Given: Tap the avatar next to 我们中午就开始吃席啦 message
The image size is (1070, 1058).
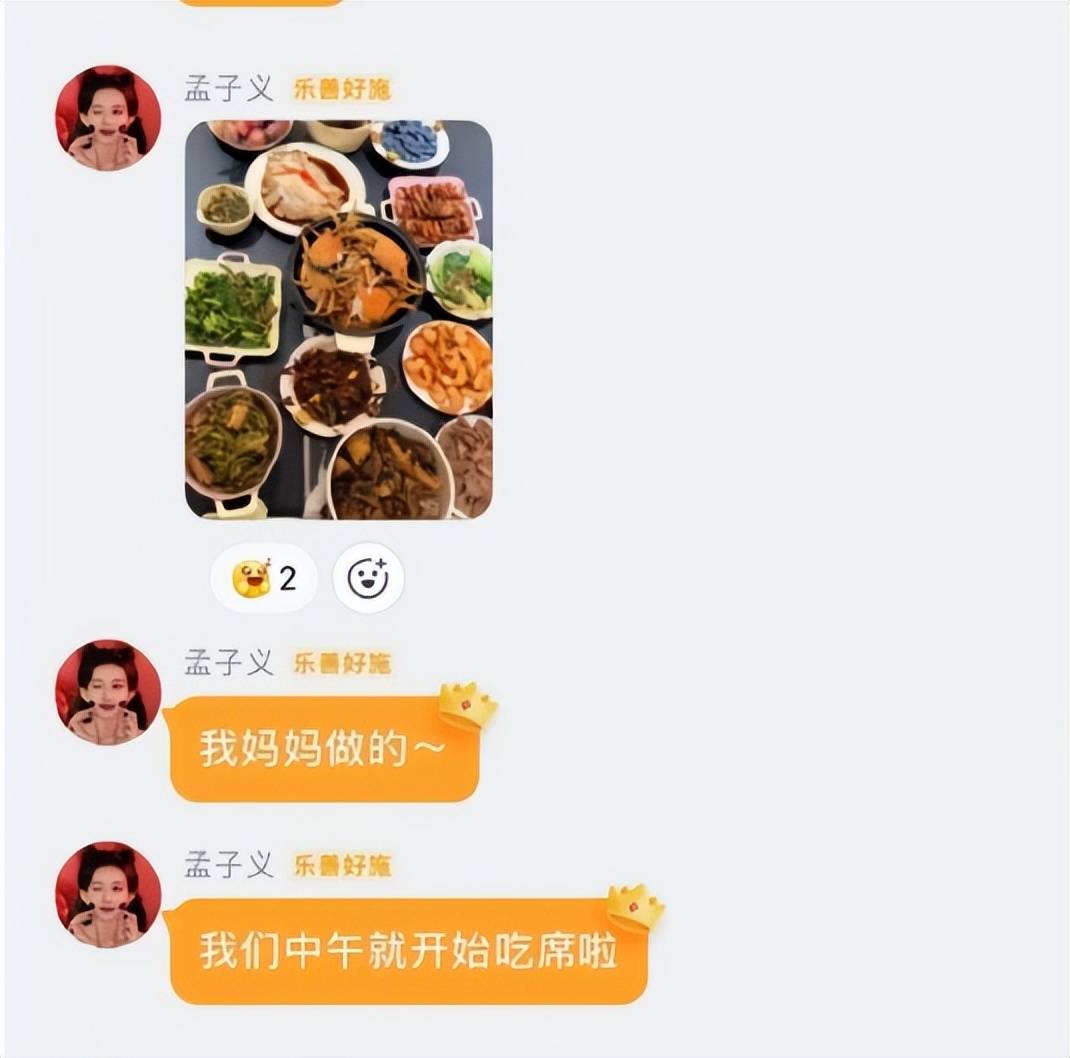Looking at the screenshot, I should [108, 894].
